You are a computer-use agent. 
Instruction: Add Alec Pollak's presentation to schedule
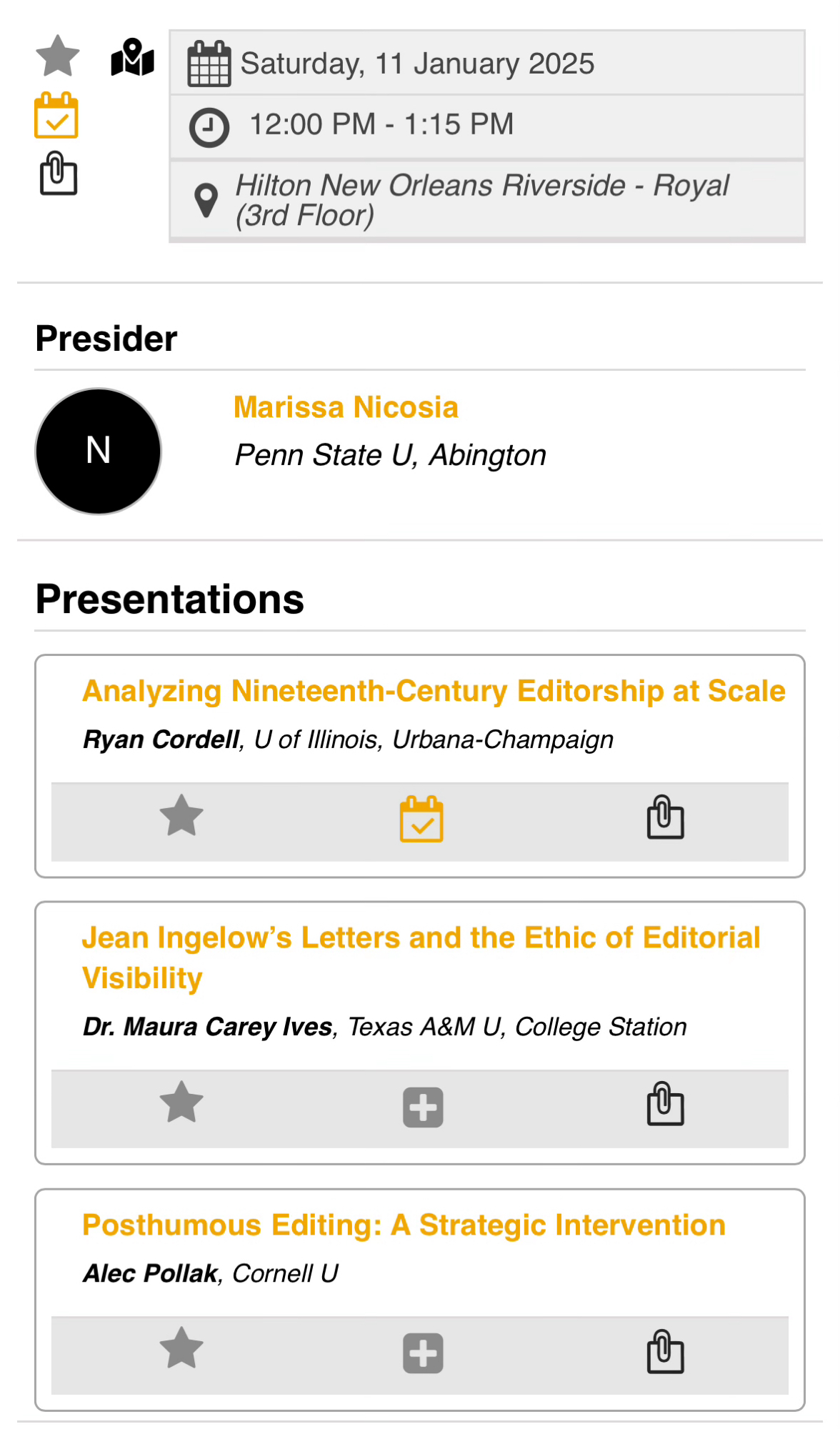click(423, 1353)
